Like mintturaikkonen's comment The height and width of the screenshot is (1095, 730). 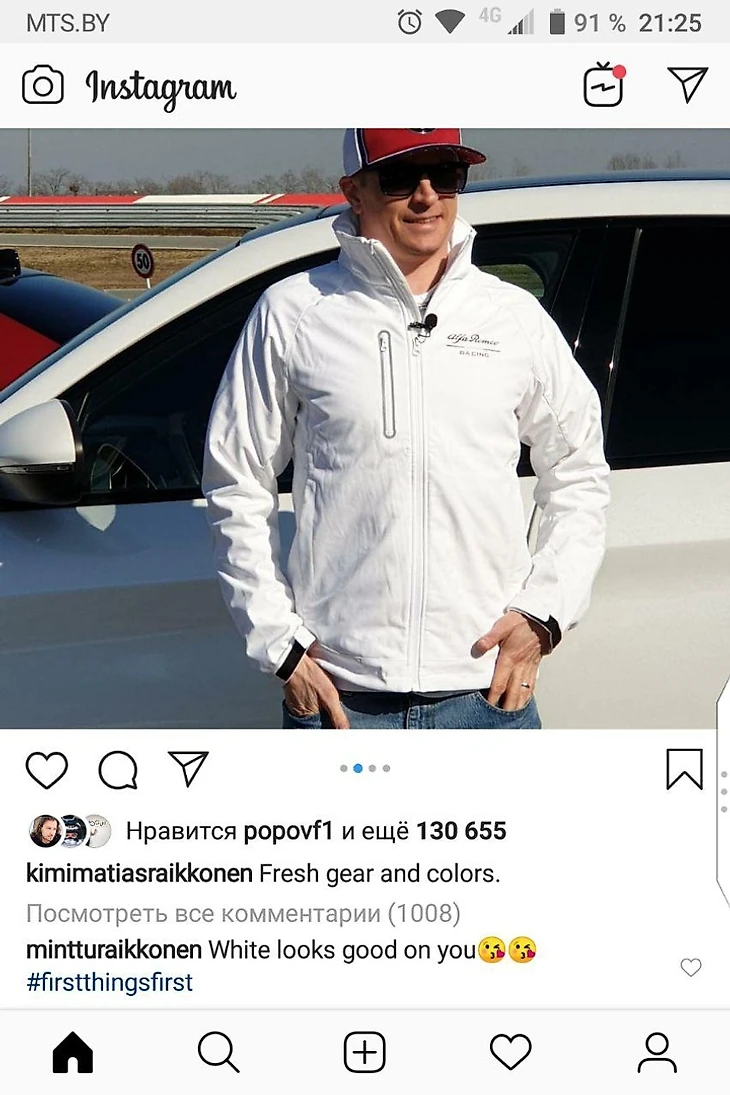690,967
